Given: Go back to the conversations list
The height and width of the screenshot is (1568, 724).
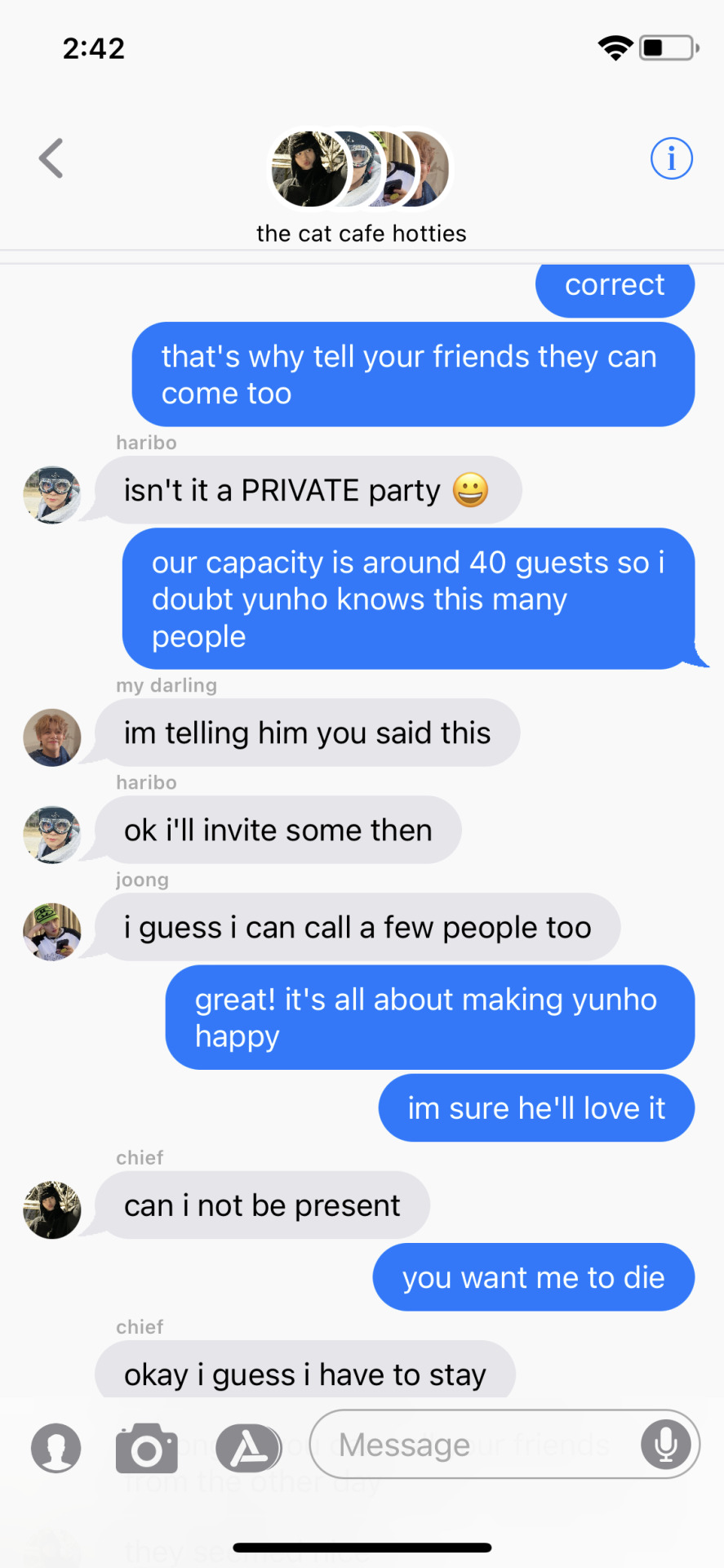Looking at the screenshot, I should (51, 158).
